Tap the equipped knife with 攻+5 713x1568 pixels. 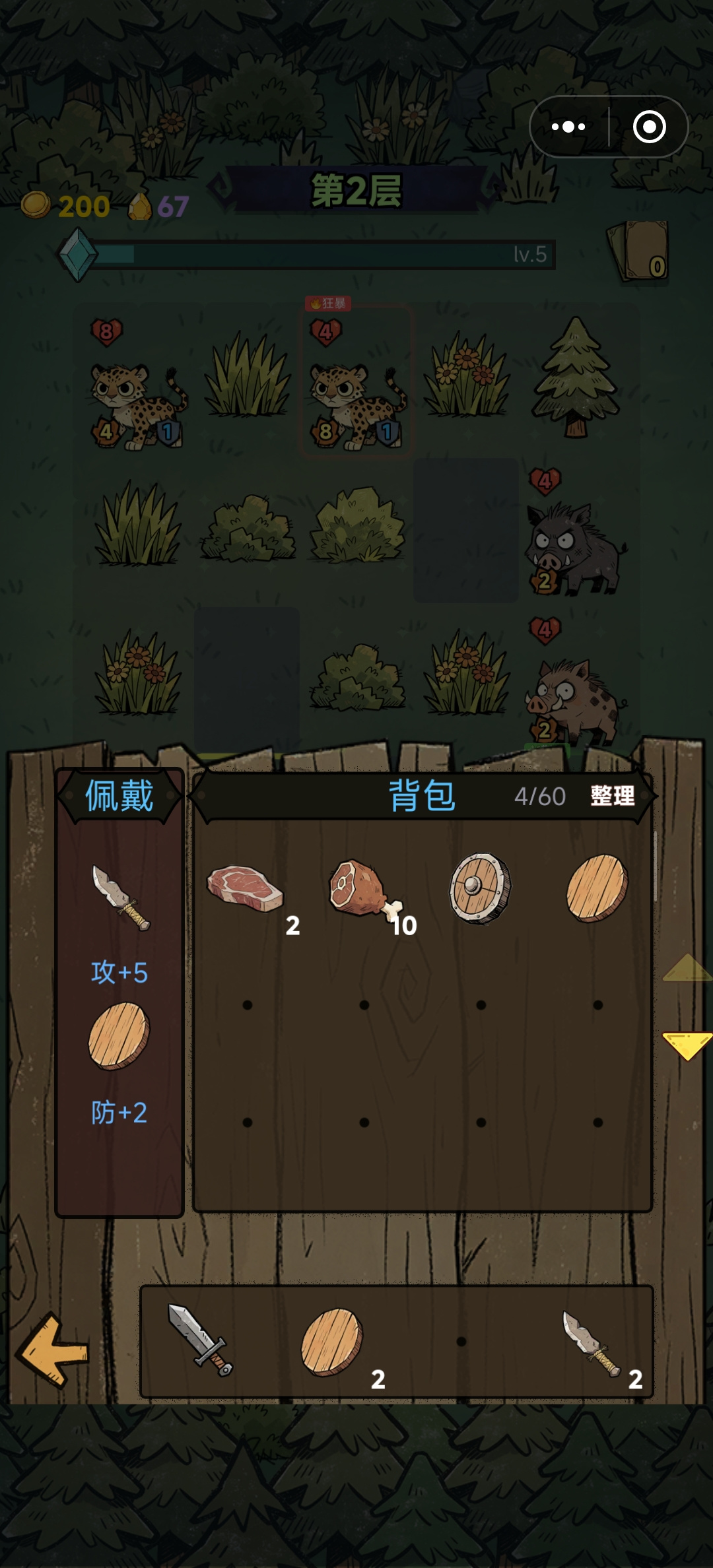(121, 898)
